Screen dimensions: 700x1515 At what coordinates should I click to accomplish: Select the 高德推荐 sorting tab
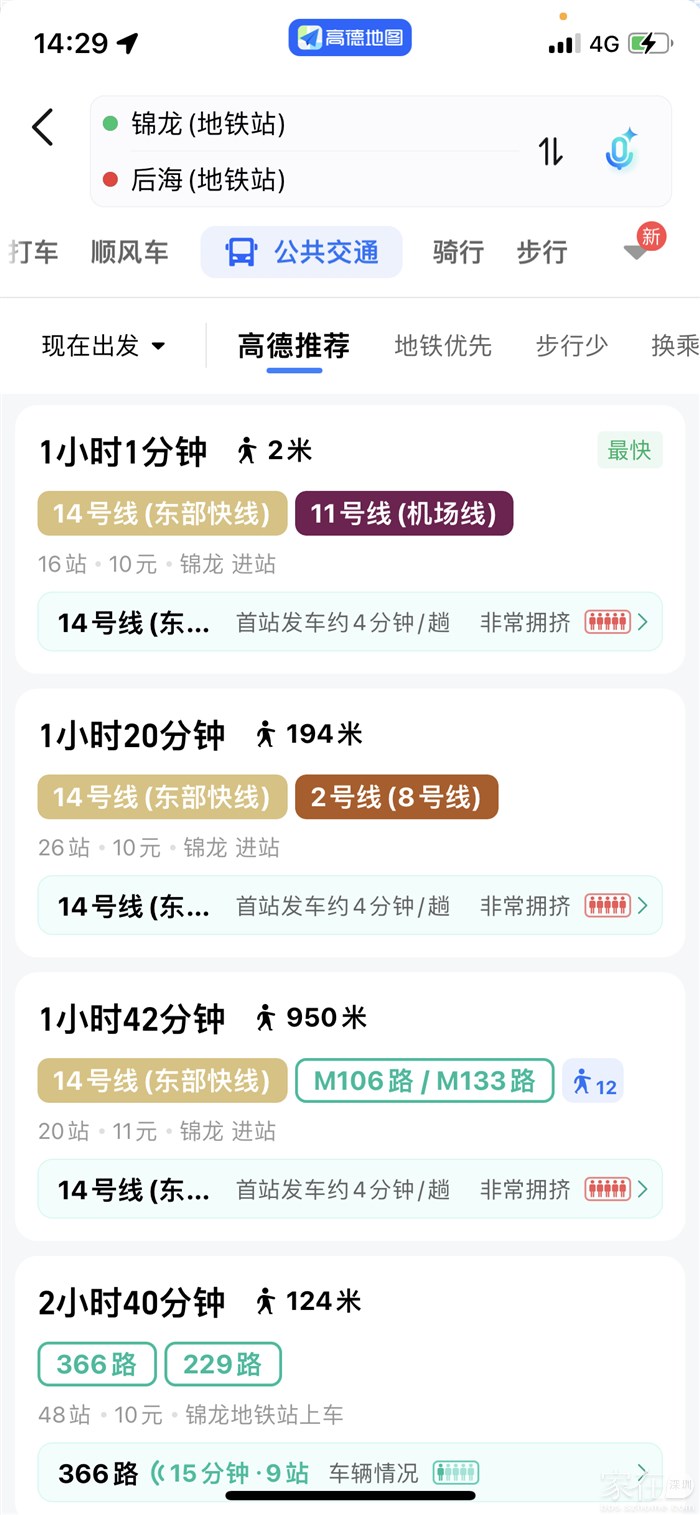coord(294,346)
